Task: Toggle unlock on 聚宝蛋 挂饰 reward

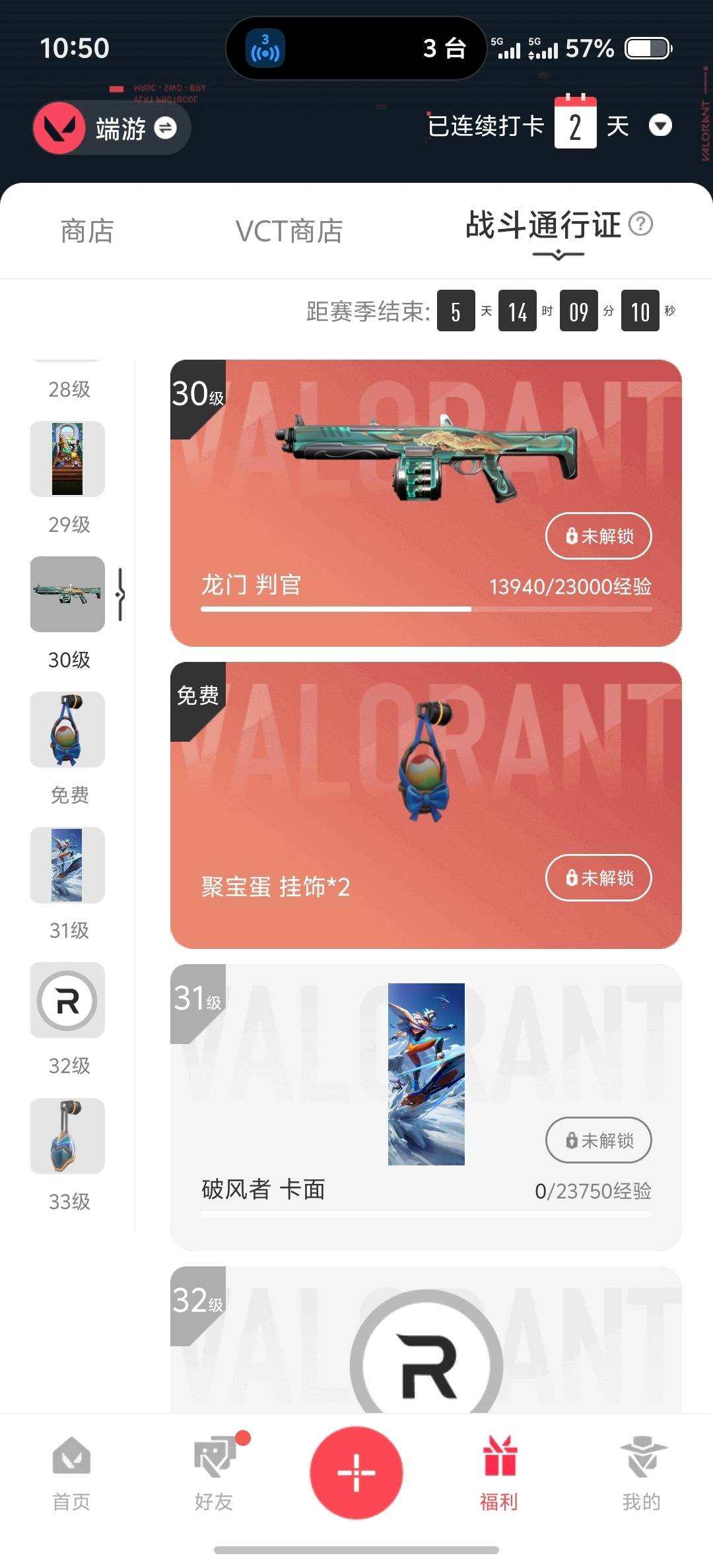Action: [x=597, y=878]
